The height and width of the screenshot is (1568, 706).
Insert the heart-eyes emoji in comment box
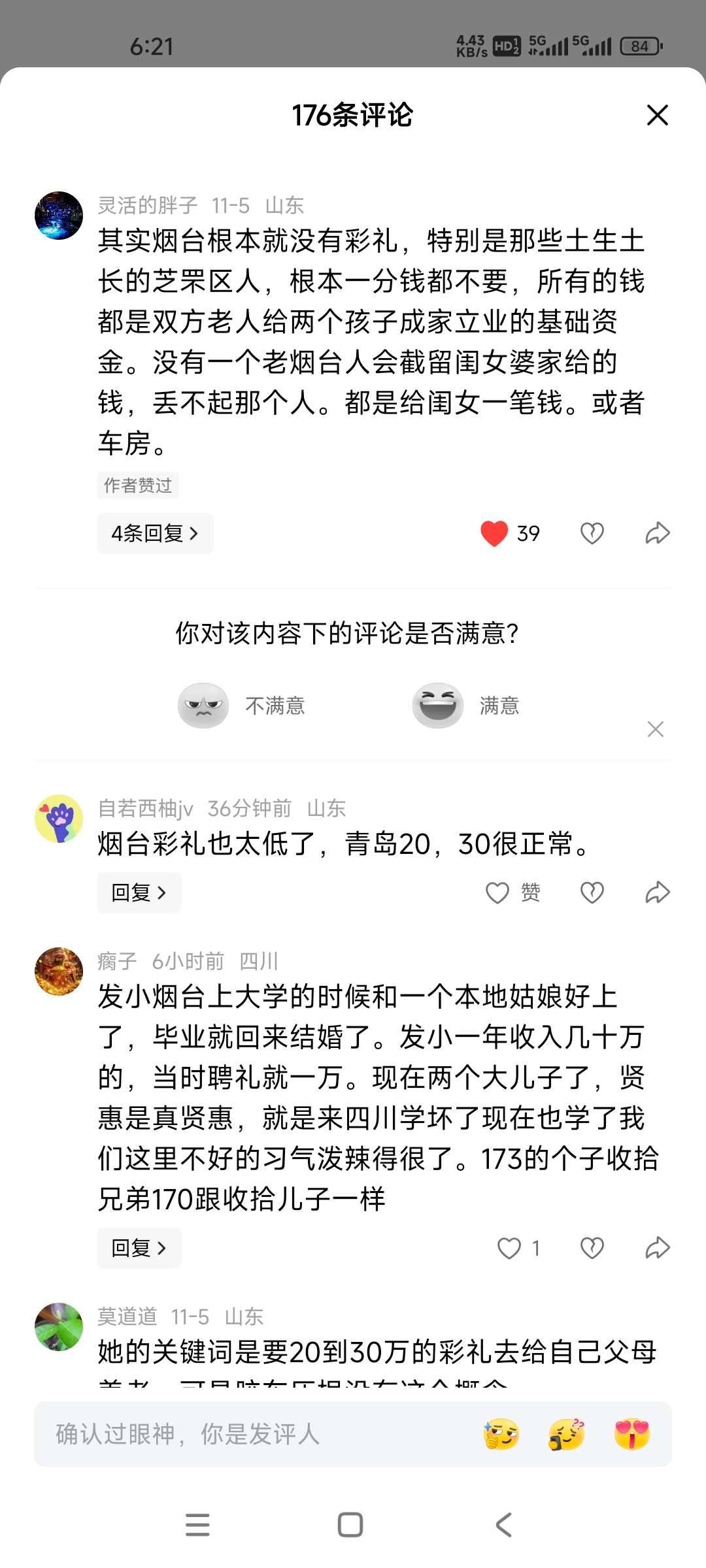[x=631, y=1434]
